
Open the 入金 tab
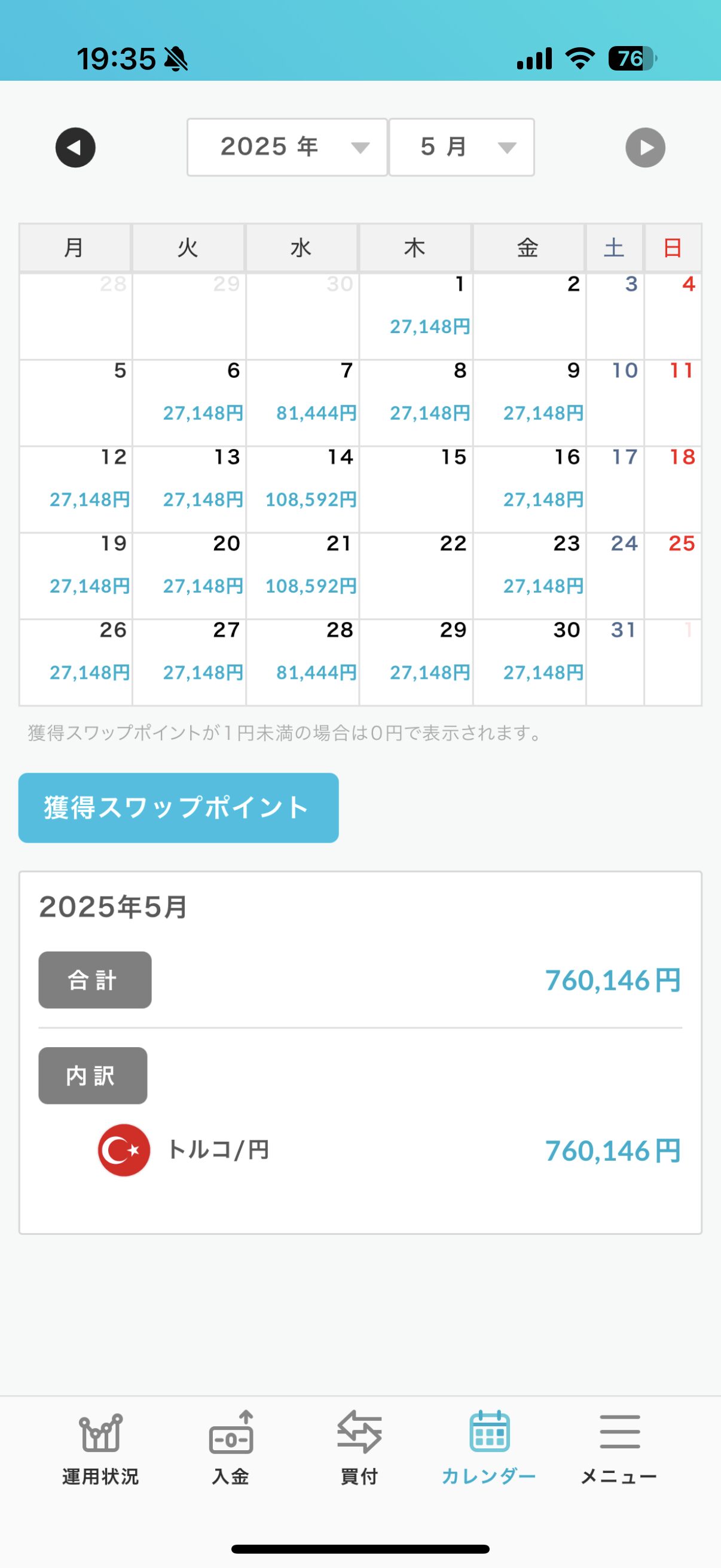[231, 1448]
